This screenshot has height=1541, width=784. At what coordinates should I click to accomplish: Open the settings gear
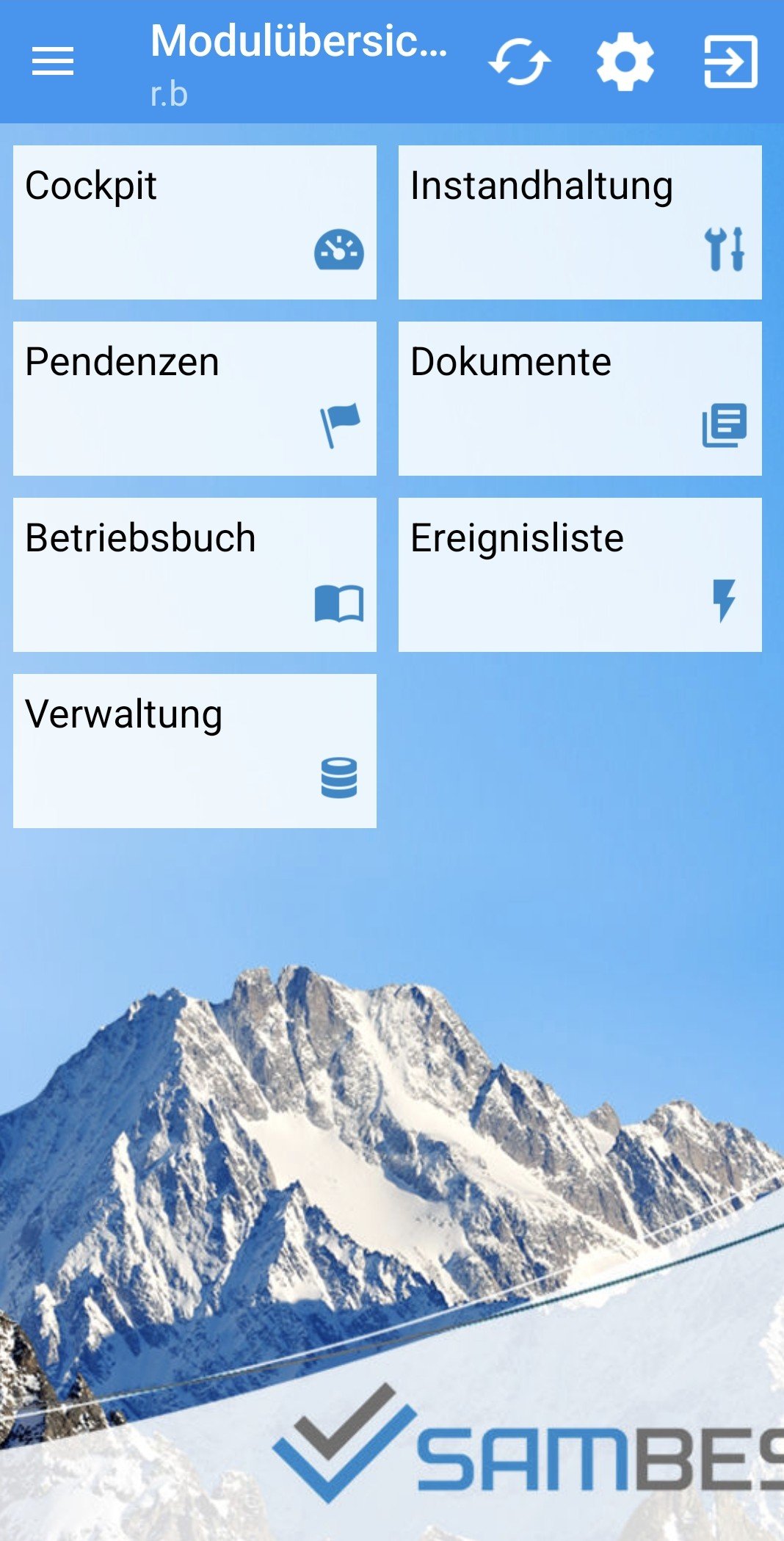pos(625,62)
